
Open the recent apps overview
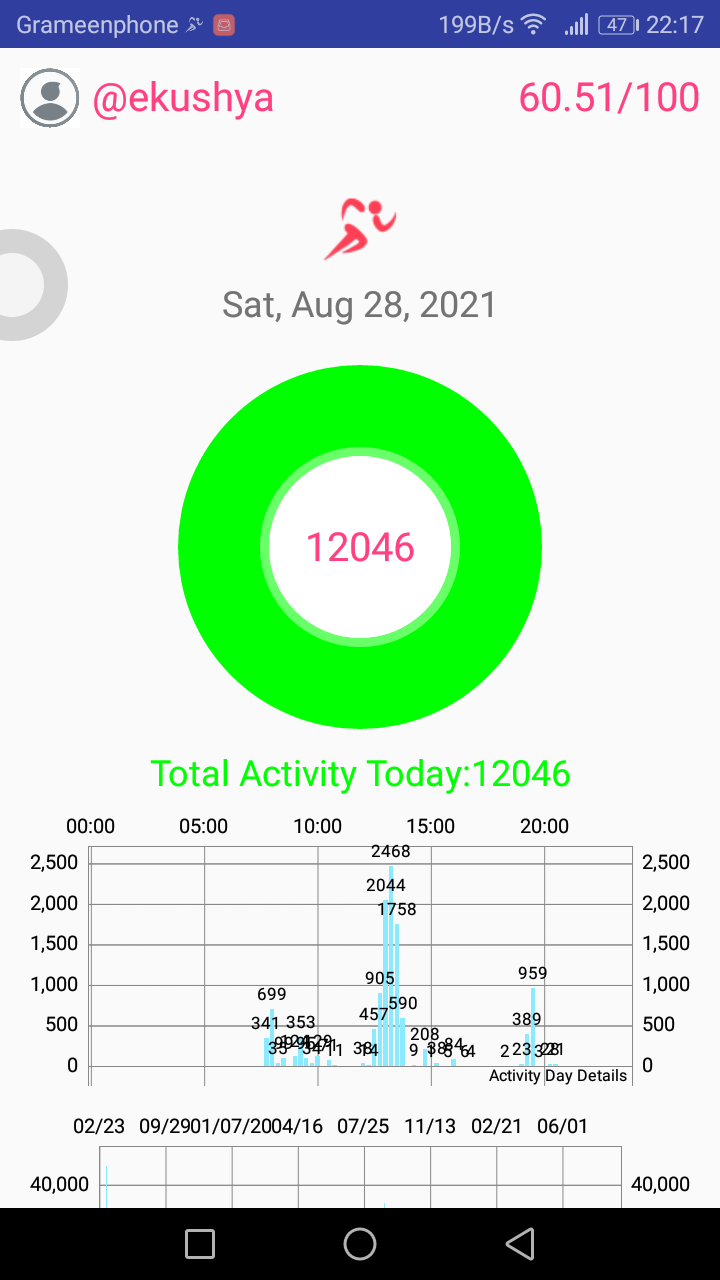pos(200,1244)
